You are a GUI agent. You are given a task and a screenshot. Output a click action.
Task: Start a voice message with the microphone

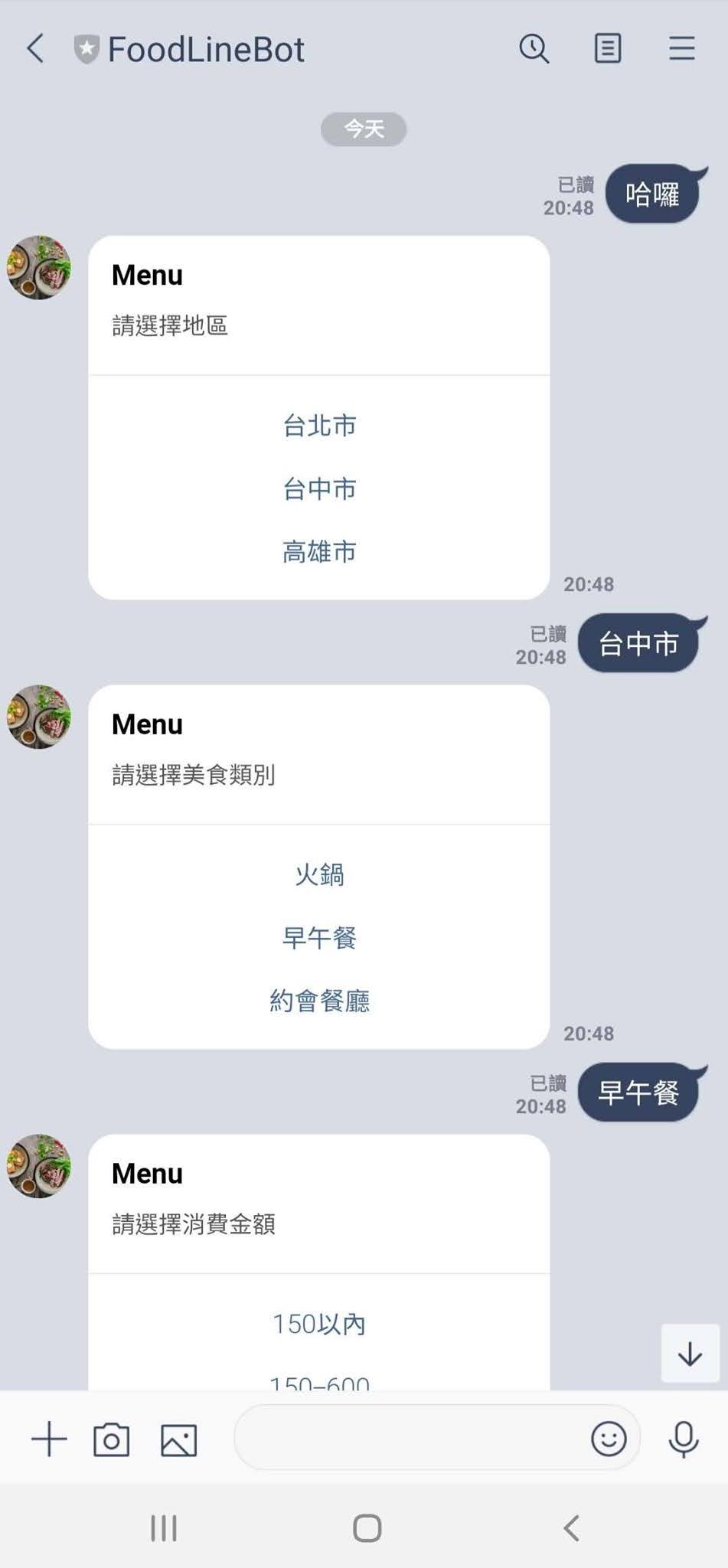[683, 1439]
